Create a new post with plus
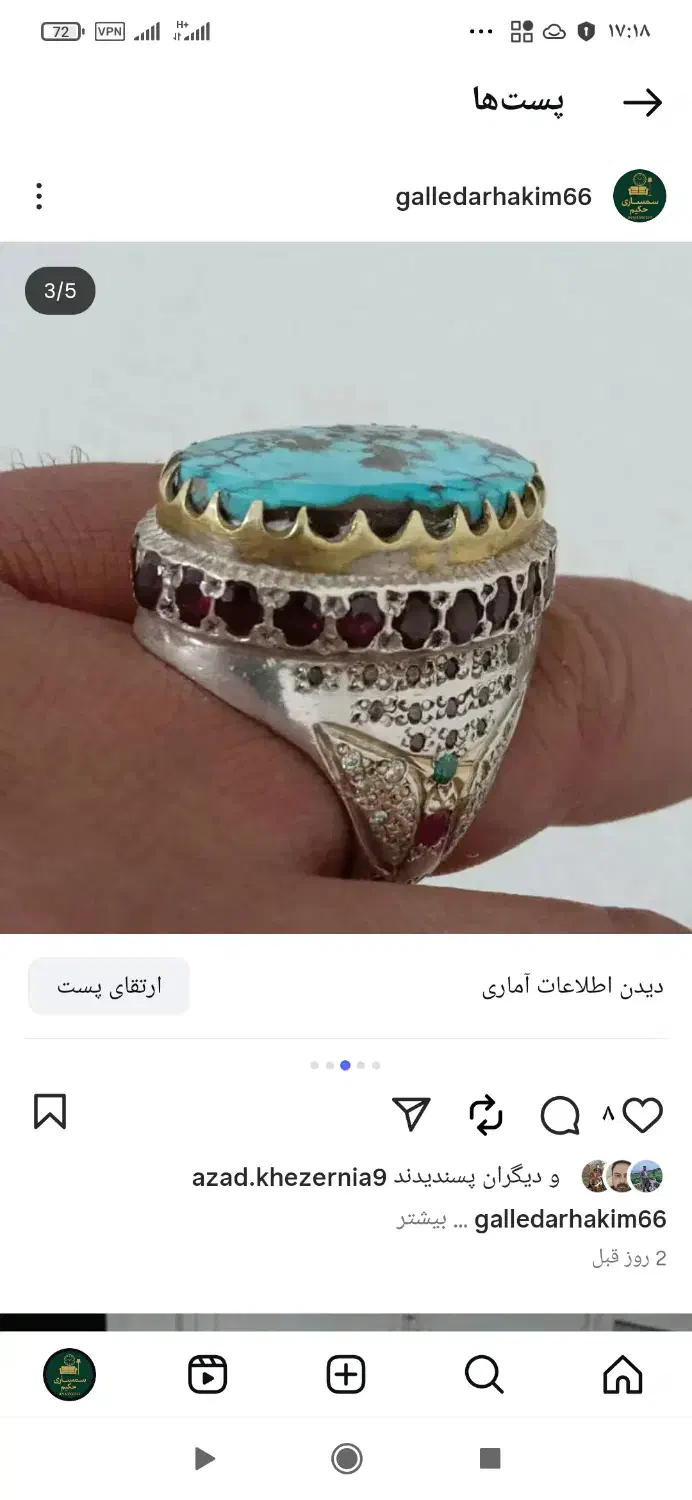Image resolution: width=692 pixels, height=1500 pixels. pos(346,1375)
